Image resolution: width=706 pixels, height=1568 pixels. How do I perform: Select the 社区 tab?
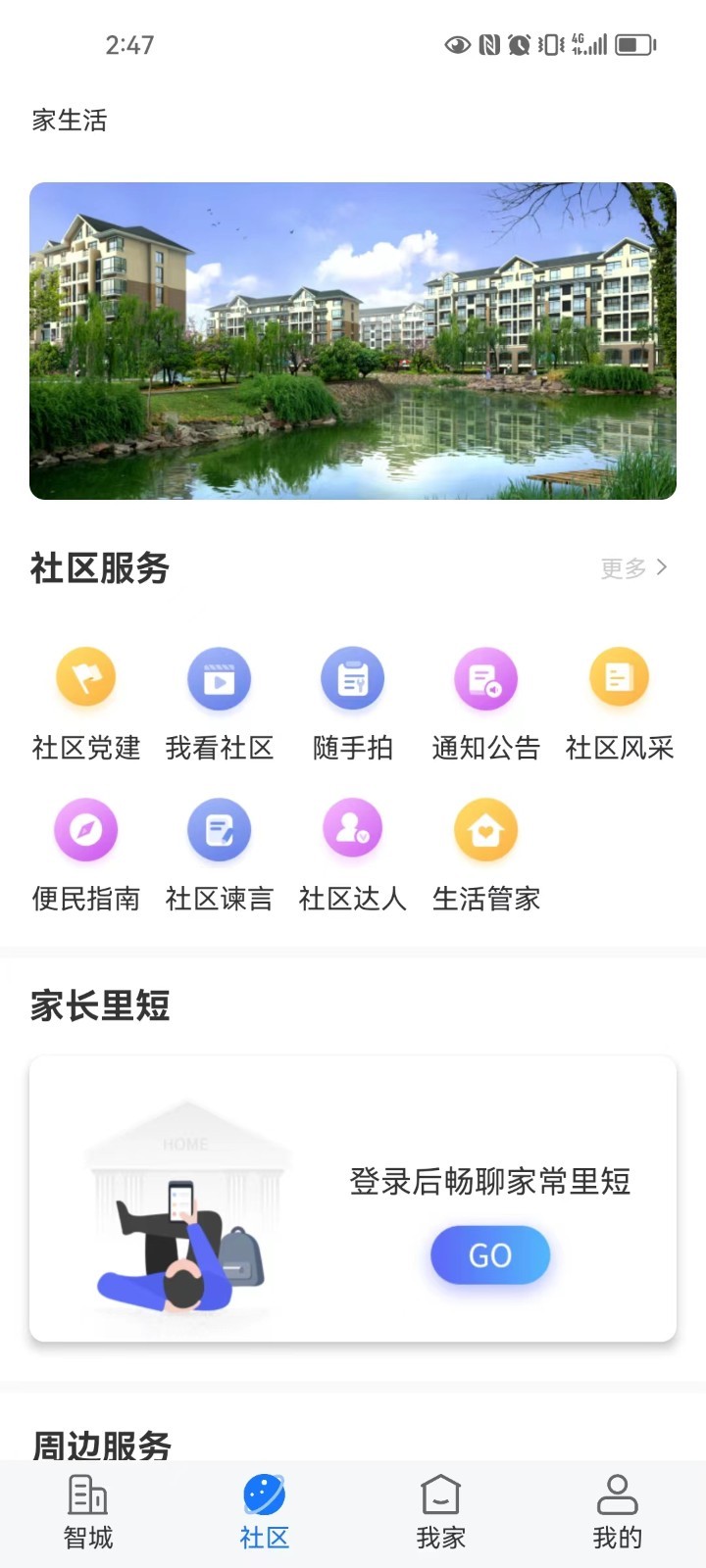click(265, 1512)
